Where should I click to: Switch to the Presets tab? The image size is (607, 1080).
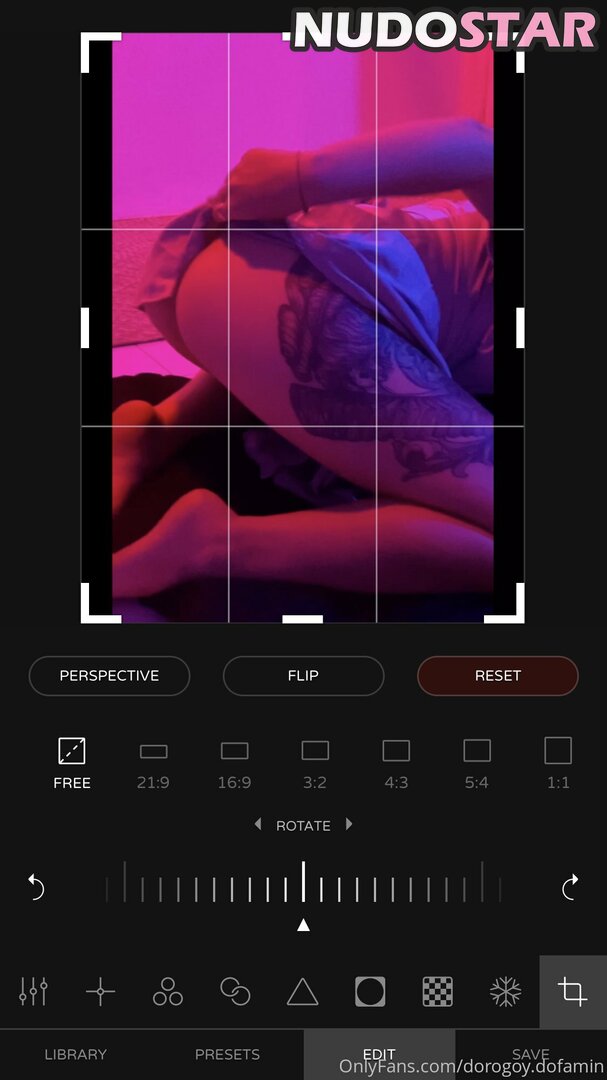coord(227,1054)
